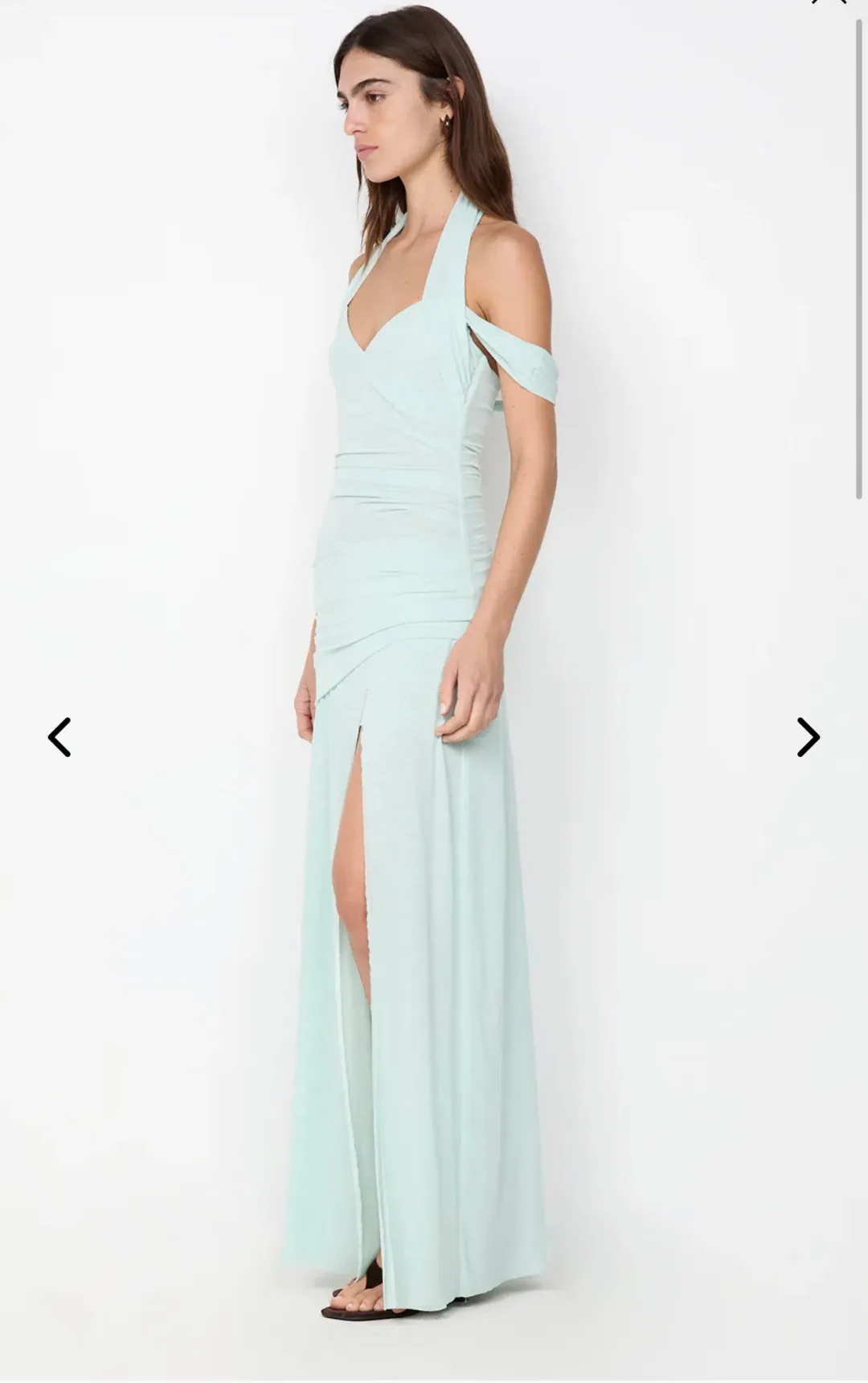
Task: Tap the forward navigation arrow on the right
Action: point(807,736)
